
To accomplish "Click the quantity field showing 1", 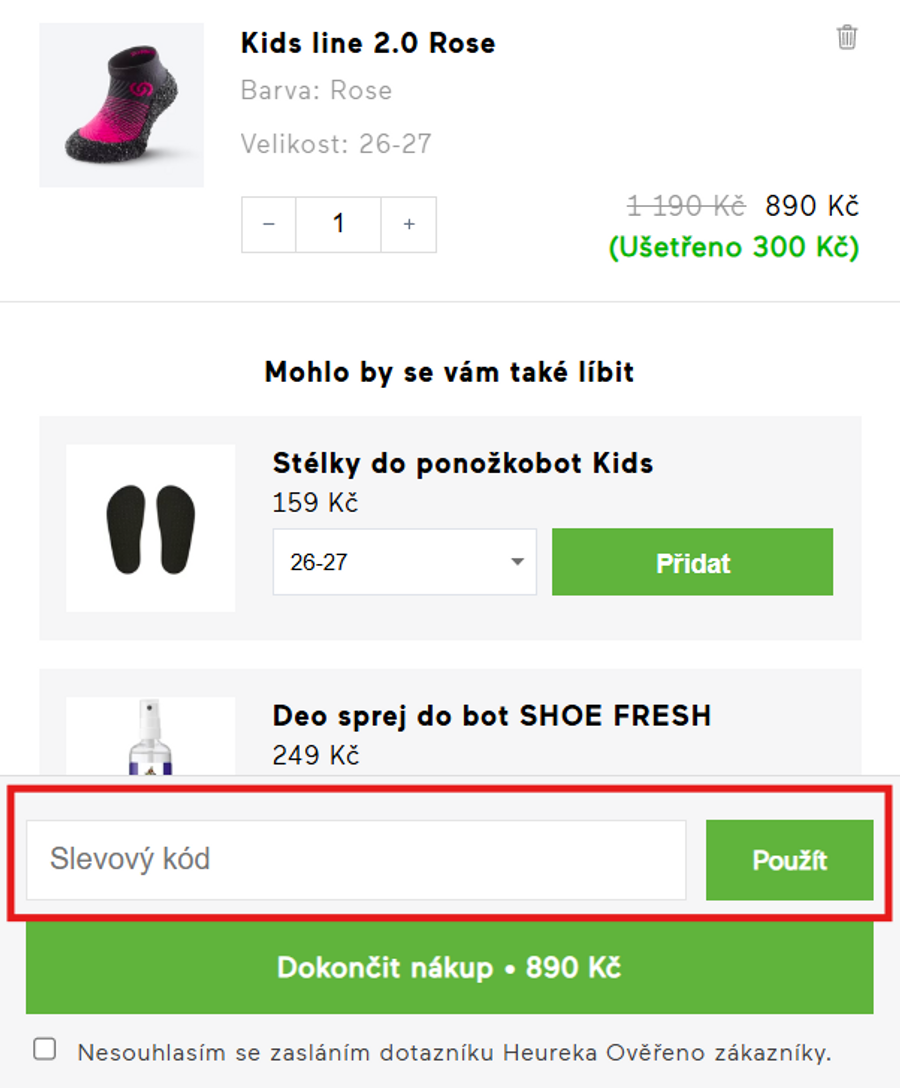I will 337,224.
